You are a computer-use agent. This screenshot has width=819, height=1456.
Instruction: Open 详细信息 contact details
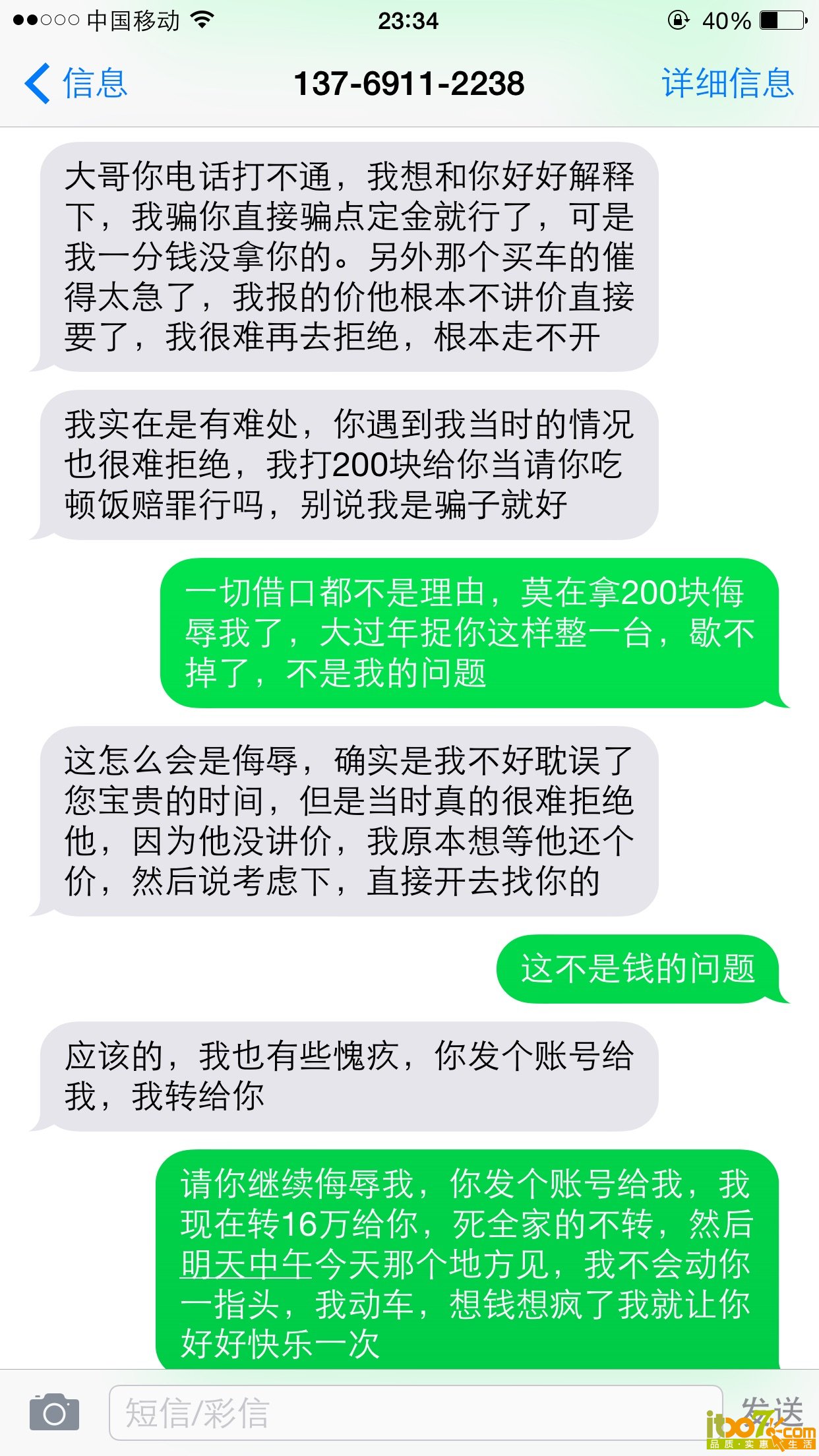point(727,84)
